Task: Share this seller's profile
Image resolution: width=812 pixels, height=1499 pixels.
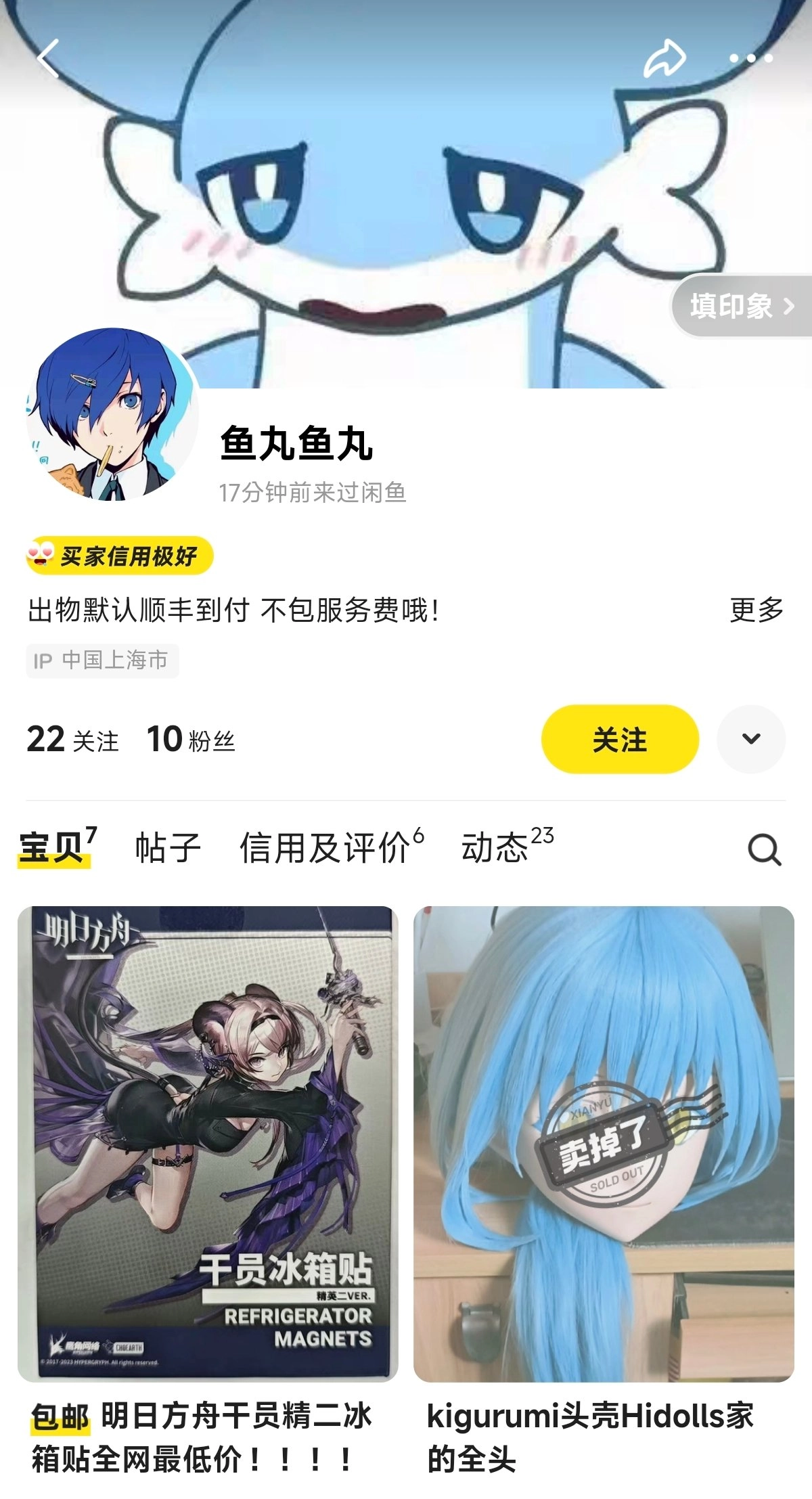Action: (x=664, y=59)
